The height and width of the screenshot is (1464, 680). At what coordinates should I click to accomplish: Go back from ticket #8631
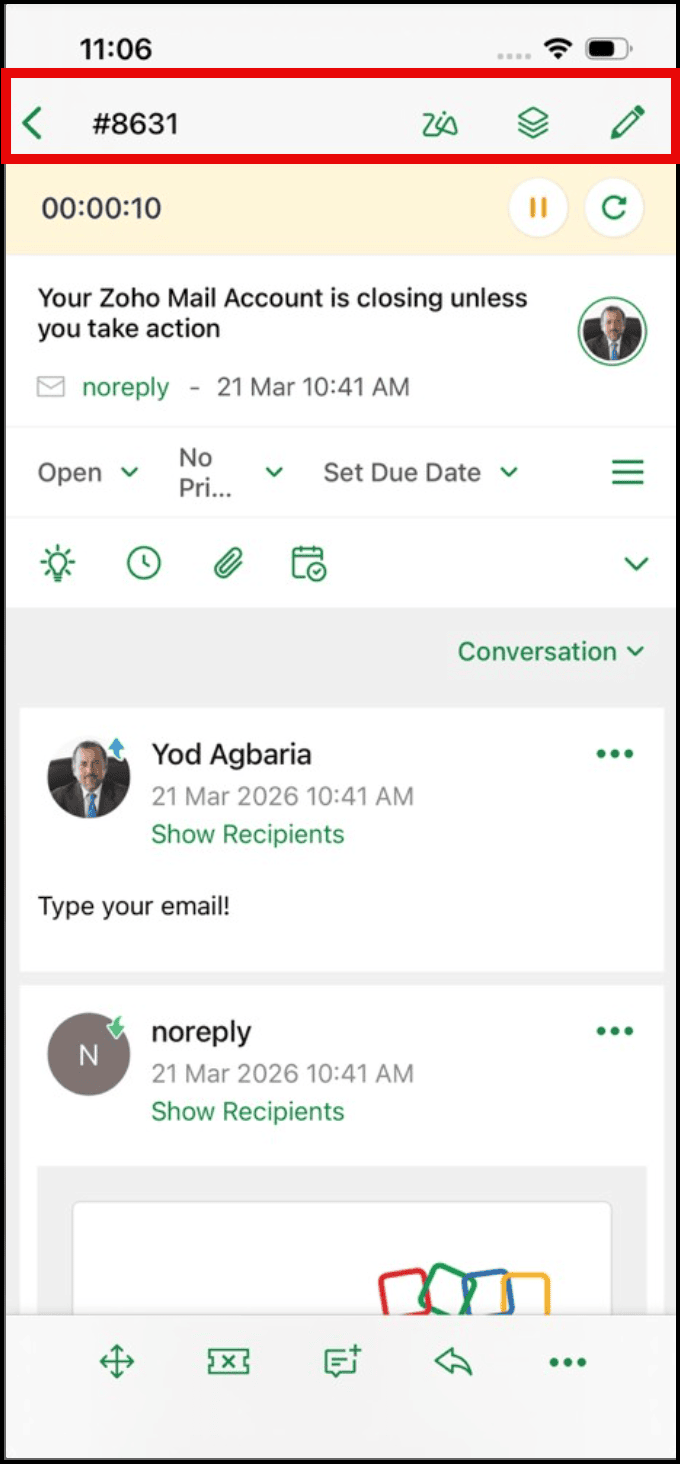click(33, 123)
